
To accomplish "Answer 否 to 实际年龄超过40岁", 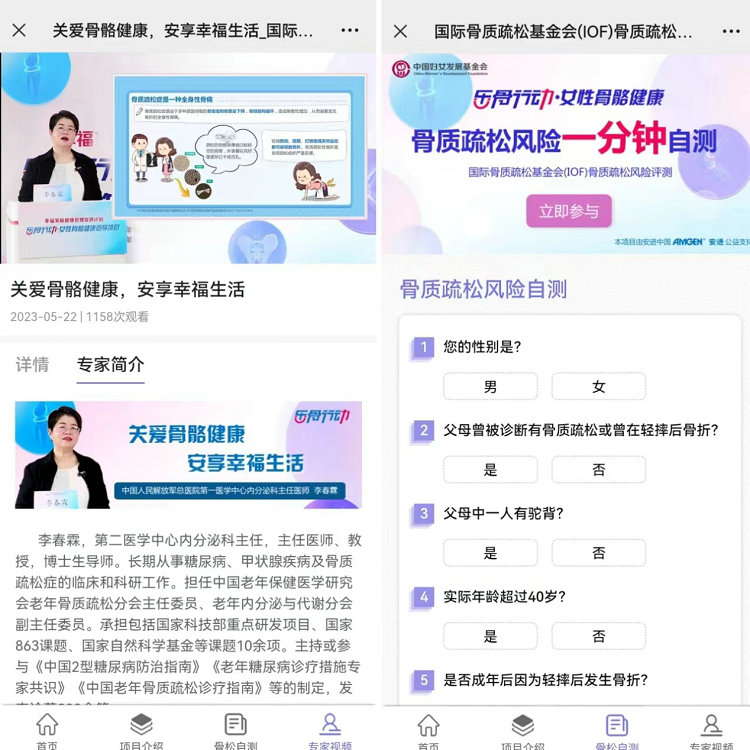I will [x=598, y=636].
